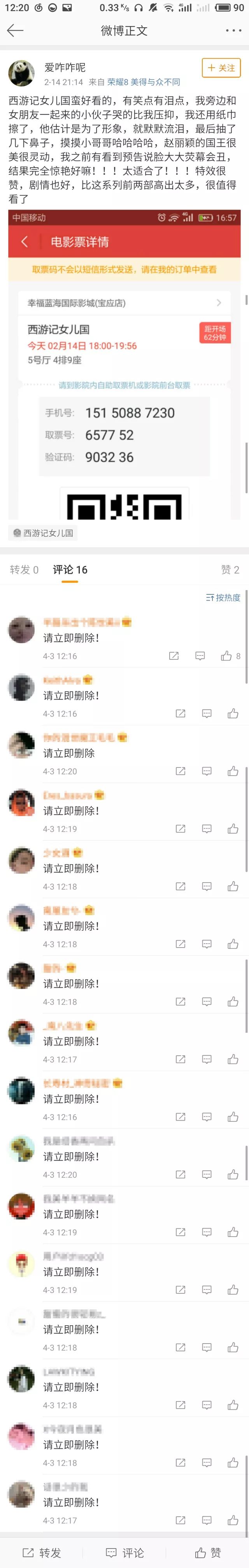Image resolution: width=249 pixels, height=1568 pixels.
Task: Like the top comment with 8 likes
Action: tap(226, 655)
